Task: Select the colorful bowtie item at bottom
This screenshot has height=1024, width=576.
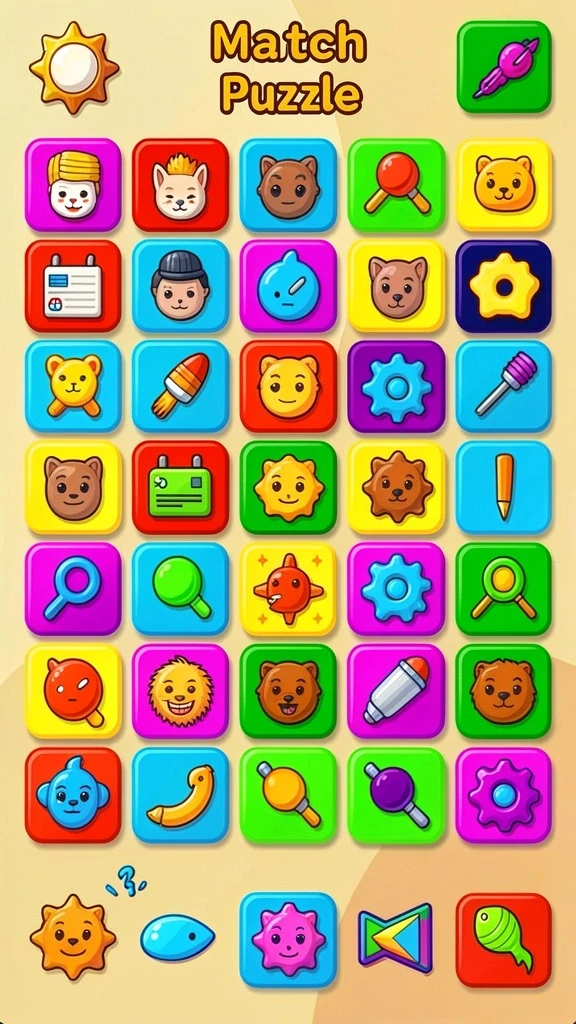Action: tap(395, 938)
